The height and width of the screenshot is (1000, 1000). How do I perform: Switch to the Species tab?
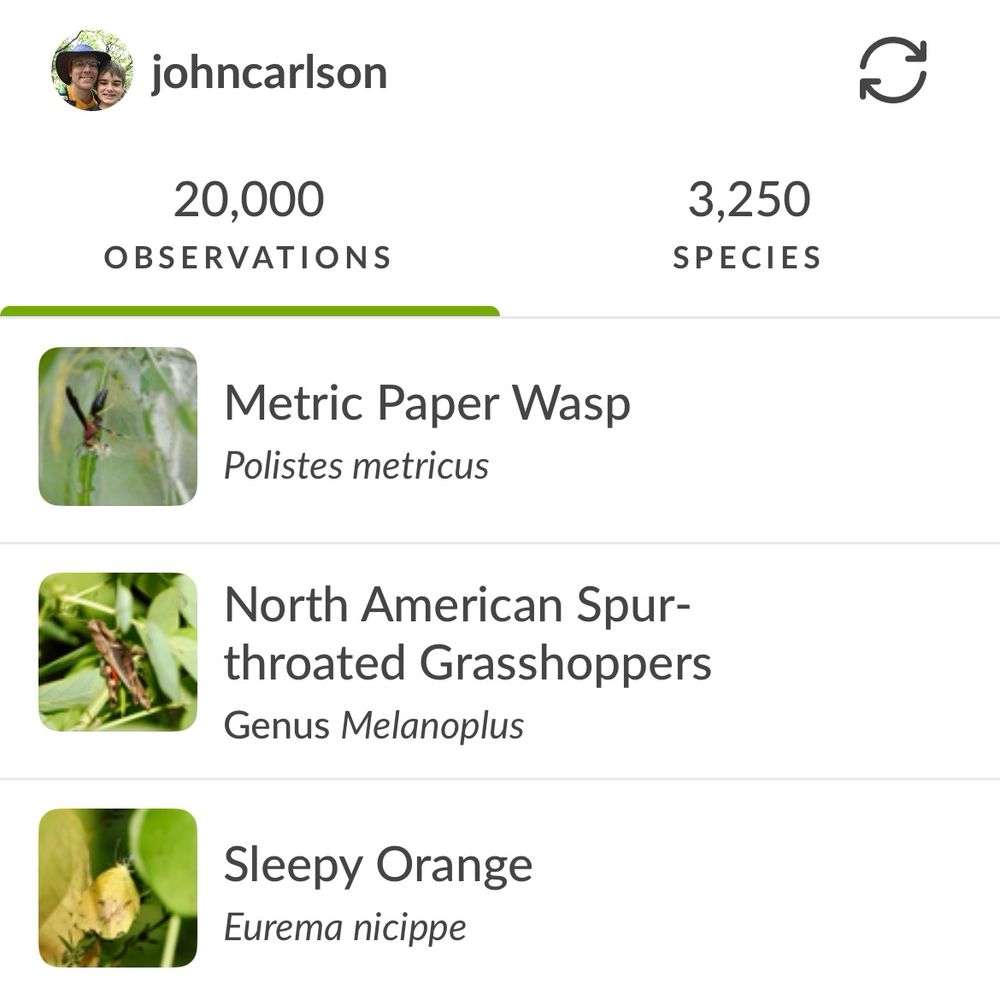[x=747, y=226]
